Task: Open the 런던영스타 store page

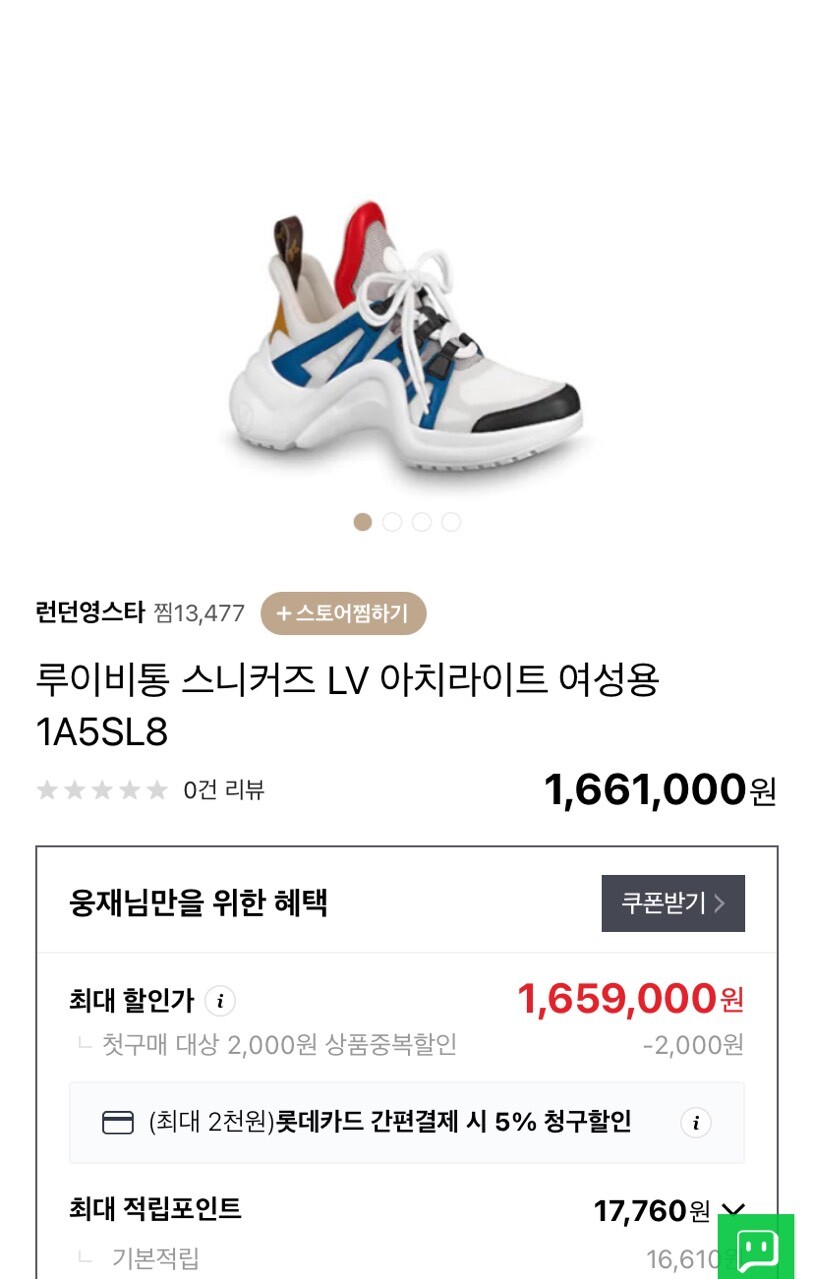Action: 90,612
